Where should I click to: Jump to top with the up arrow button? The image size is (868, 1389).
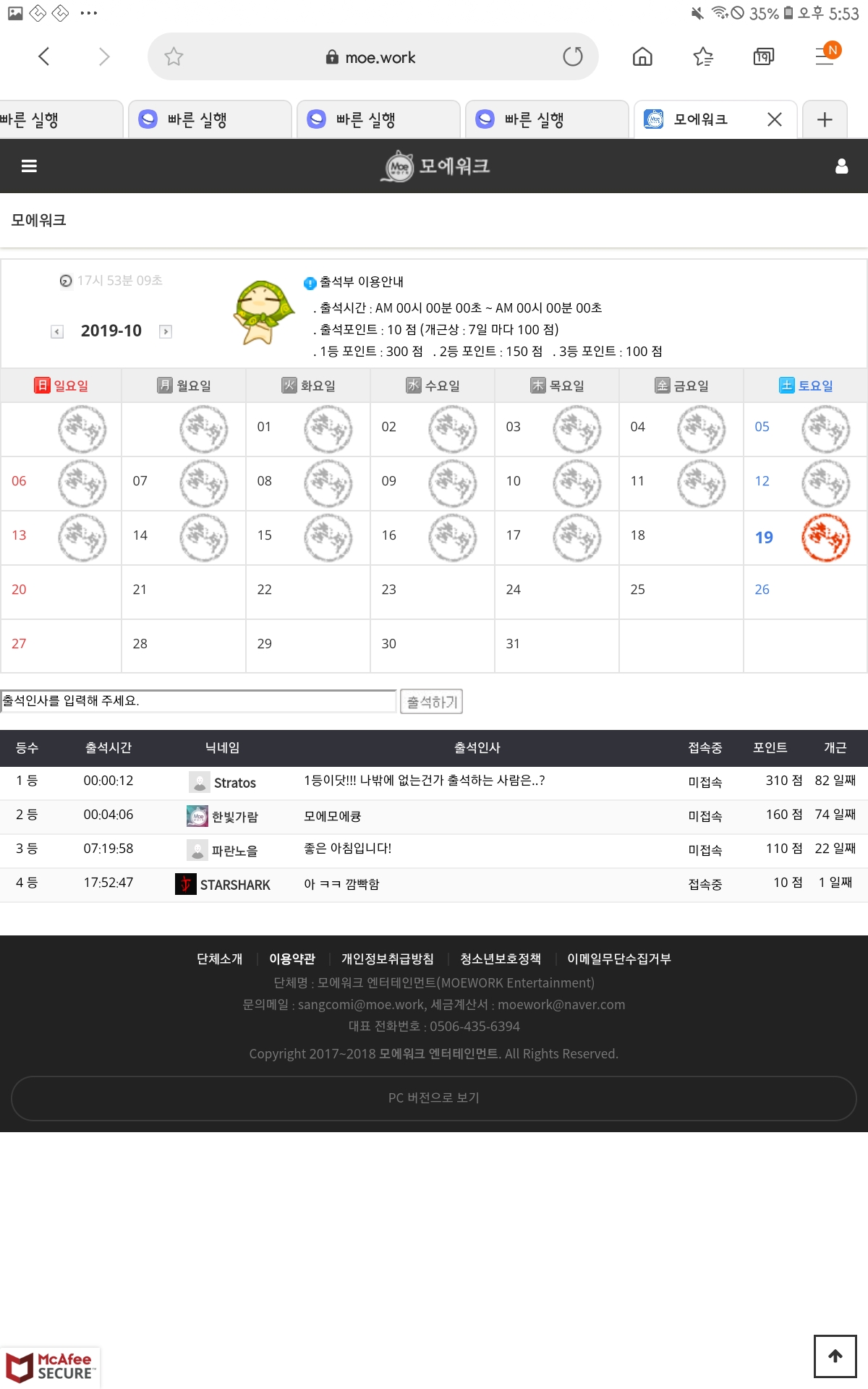835,1356
